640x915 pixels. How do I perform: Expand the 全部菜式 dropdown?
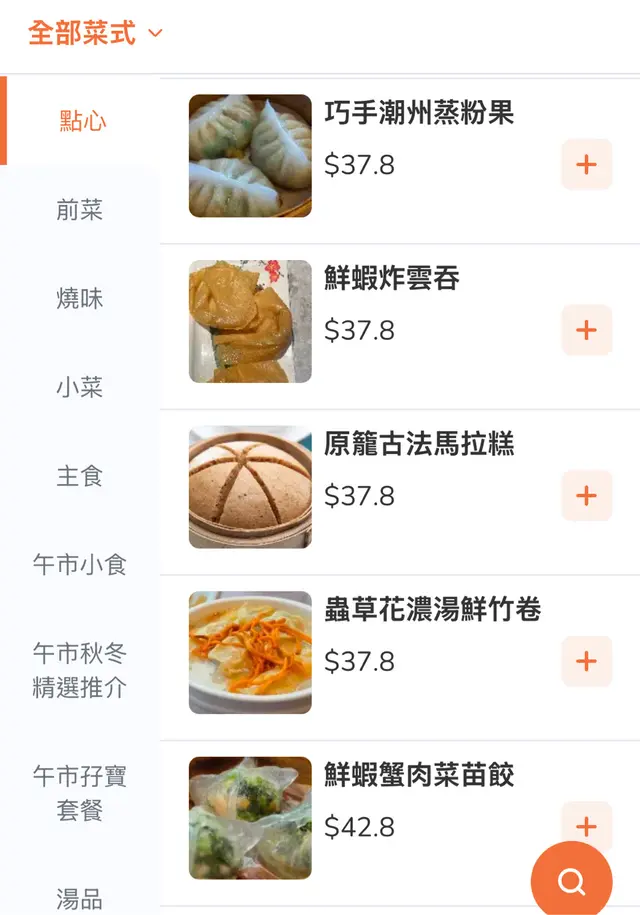pos(95,33)
